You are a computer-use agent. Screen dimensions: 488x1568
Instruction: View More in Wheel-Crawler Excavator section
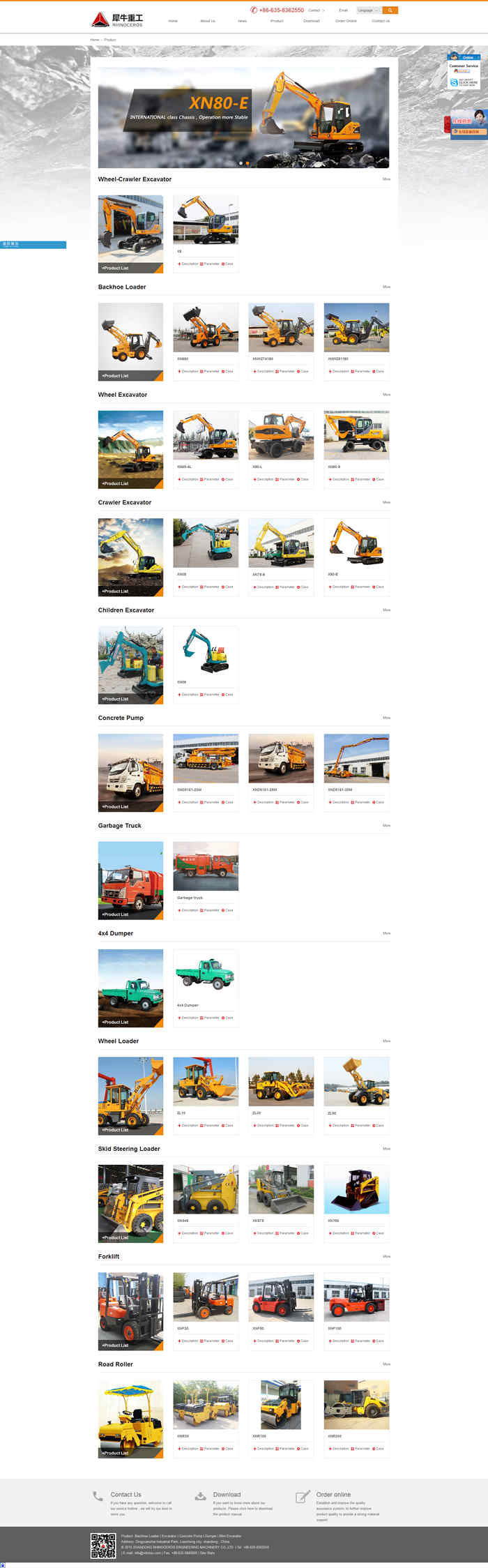click(386, 179)
